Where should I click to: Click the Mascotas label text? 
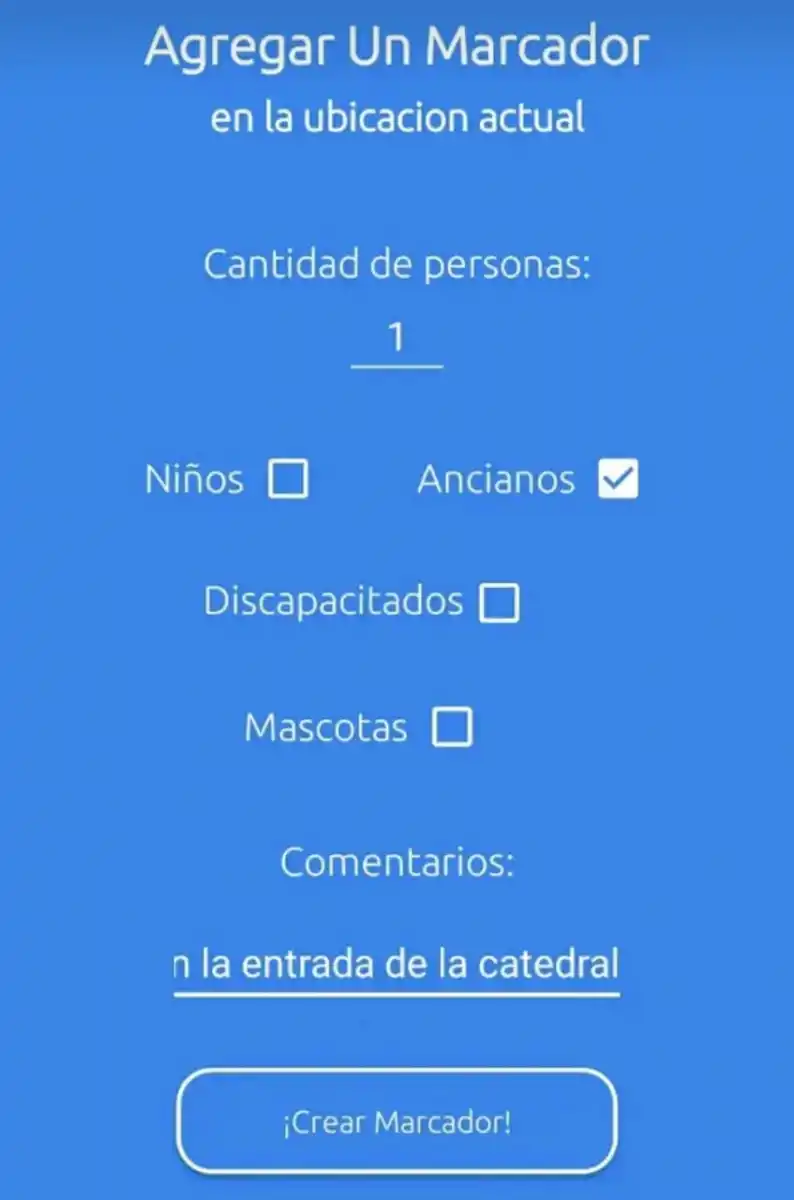point(324,727)
